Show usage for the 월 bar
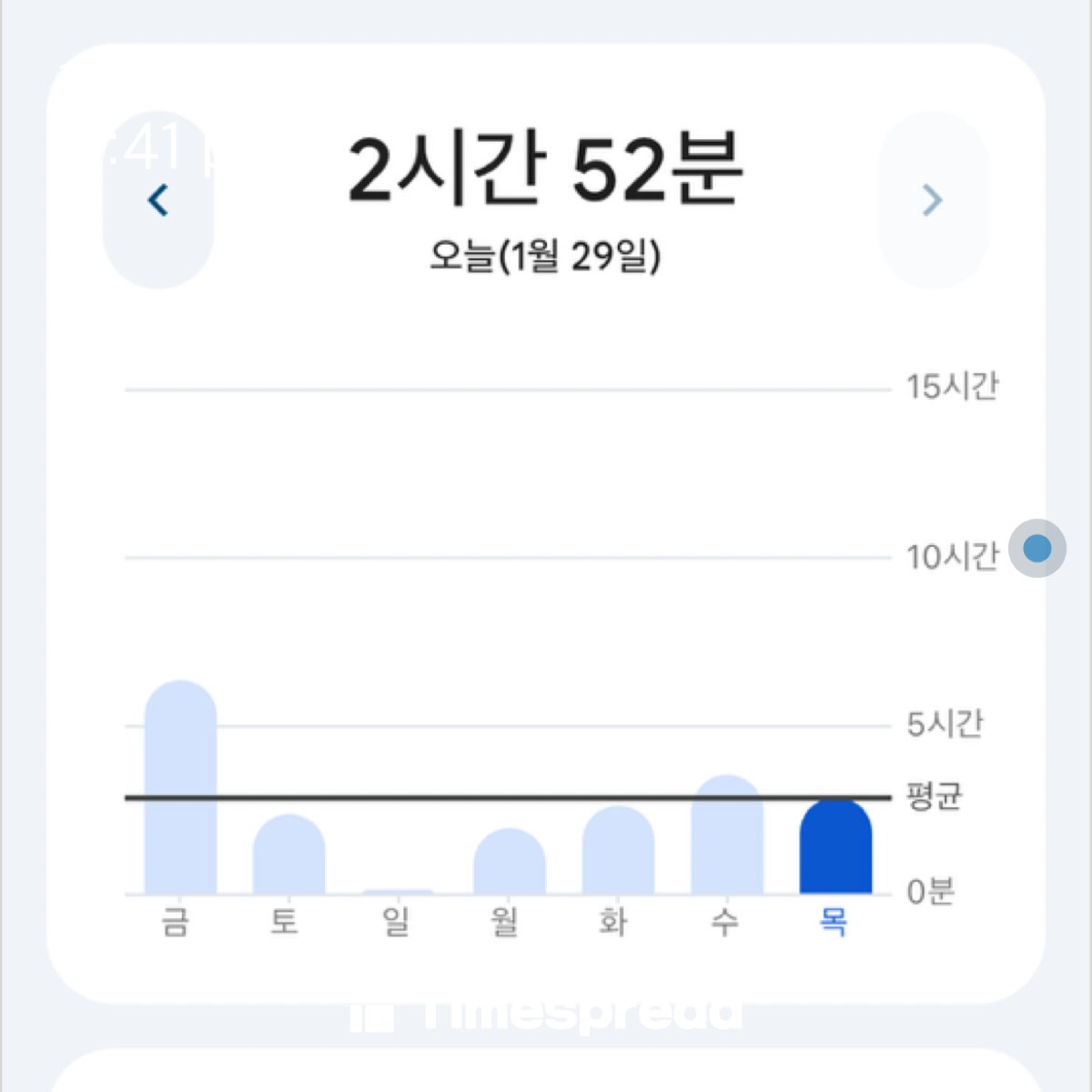The height and width of the screenshot is (1092, 1092). (510, 862)
